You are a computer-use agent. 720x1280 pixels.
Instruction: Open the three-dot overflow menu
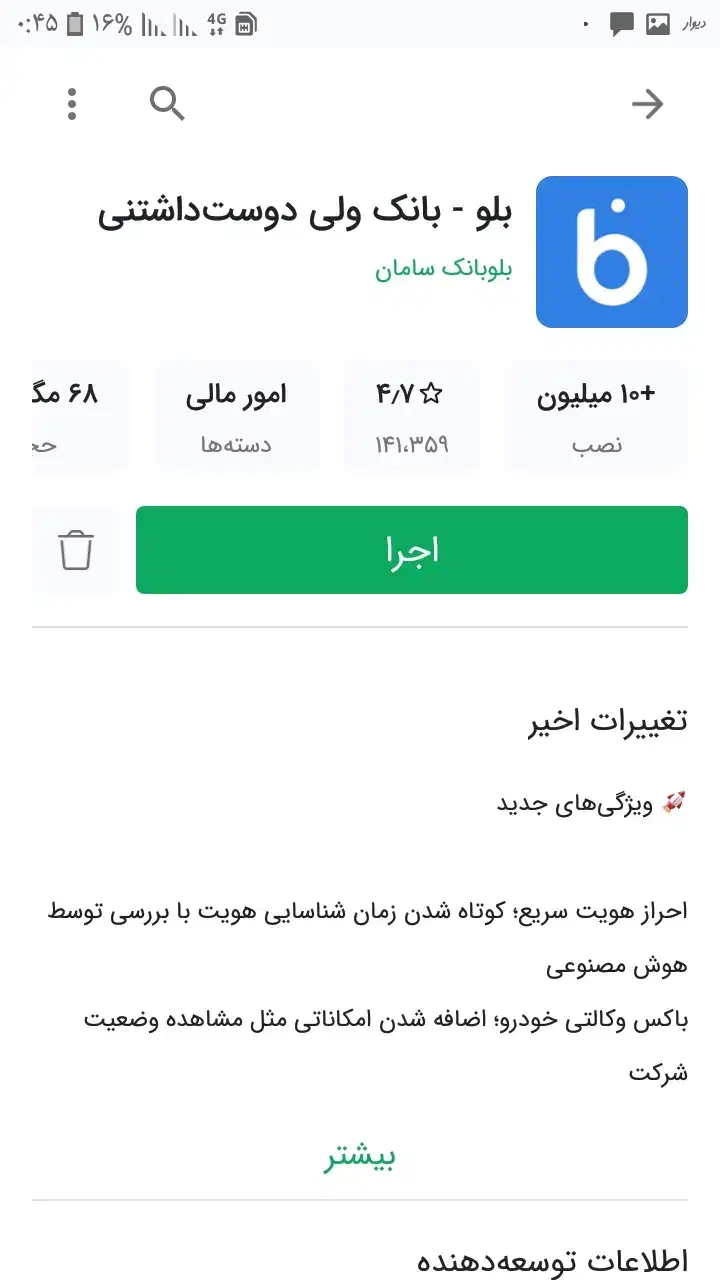72,103
